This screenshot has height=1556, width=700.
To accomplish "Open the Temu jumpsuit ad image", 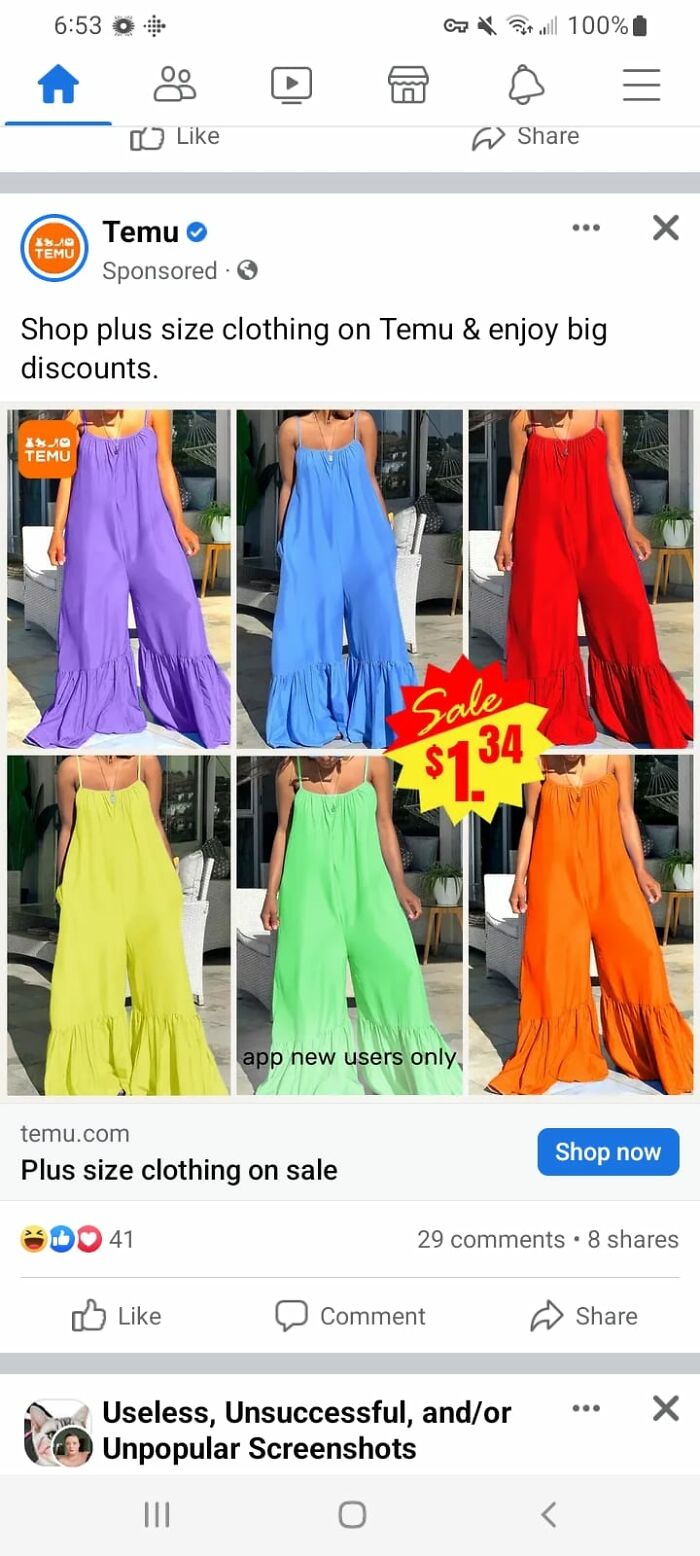I will (x=350, y=750).
